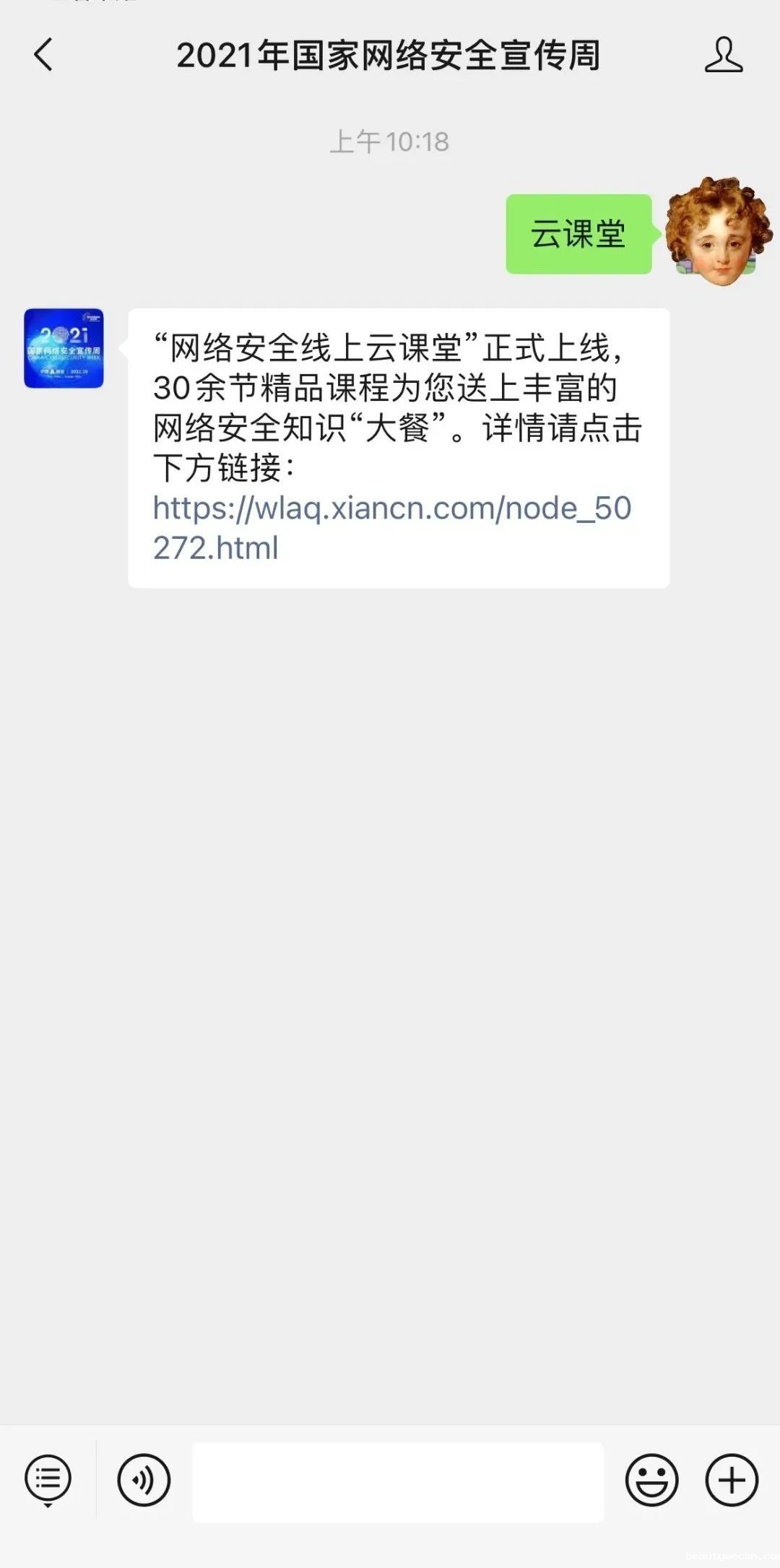Focus the message text input field
780x1568 pixels.
click(397, 1481)
